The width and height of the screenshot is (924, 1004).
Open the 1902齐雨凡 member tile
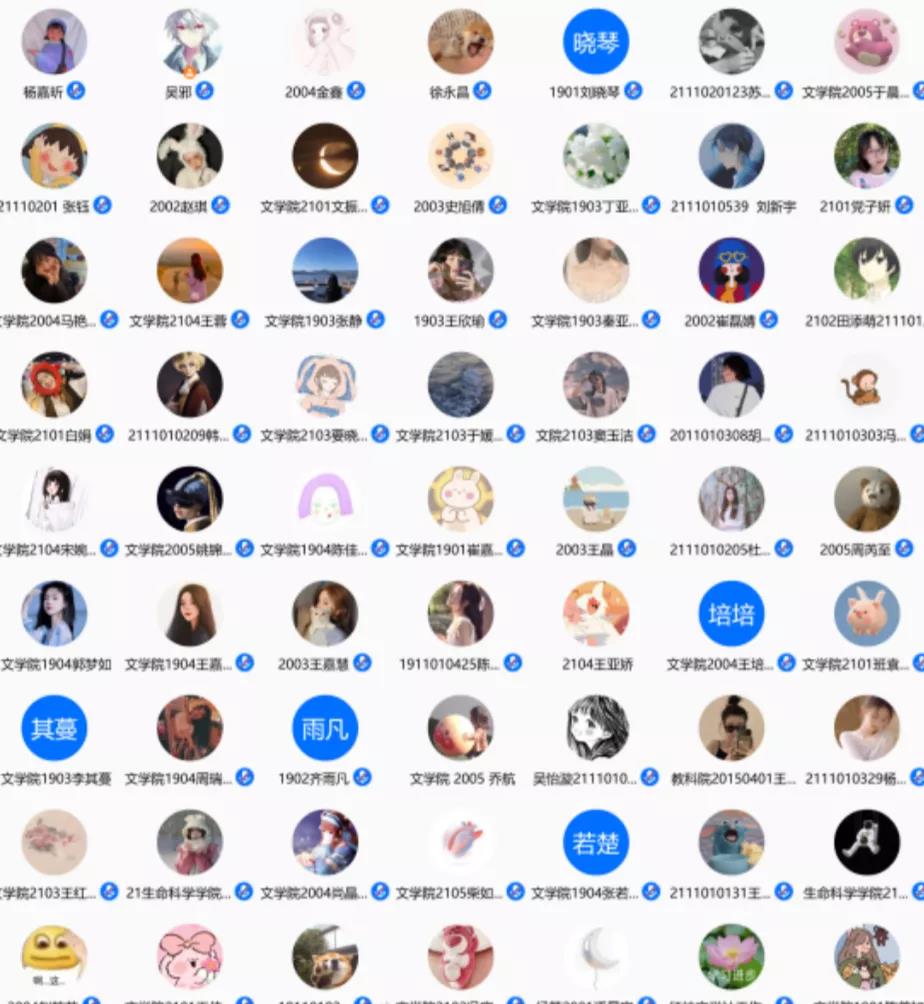[x=325, y=728]
